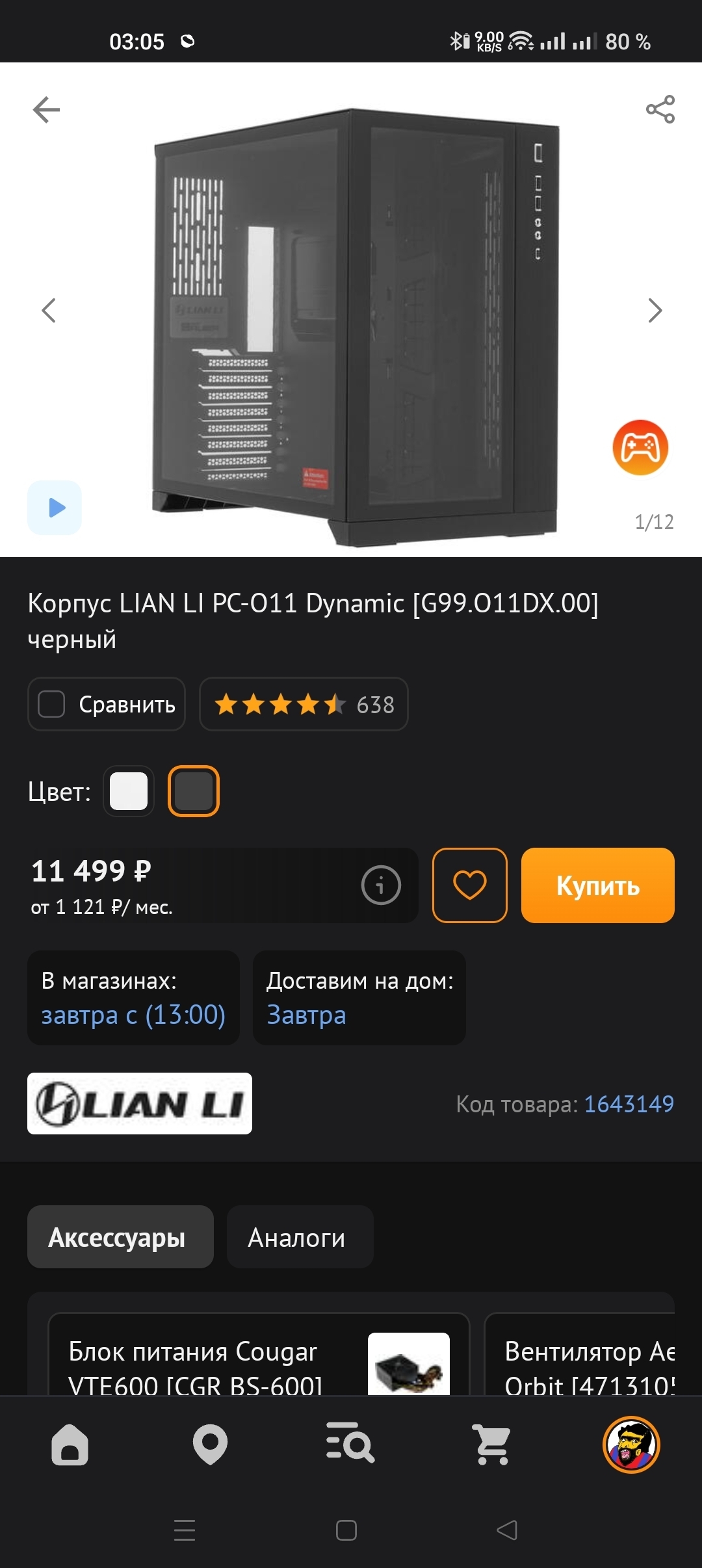Select the black color option
Image resolution: width=702 pixels, height=1568 pixels.
(x=194, y=791)
